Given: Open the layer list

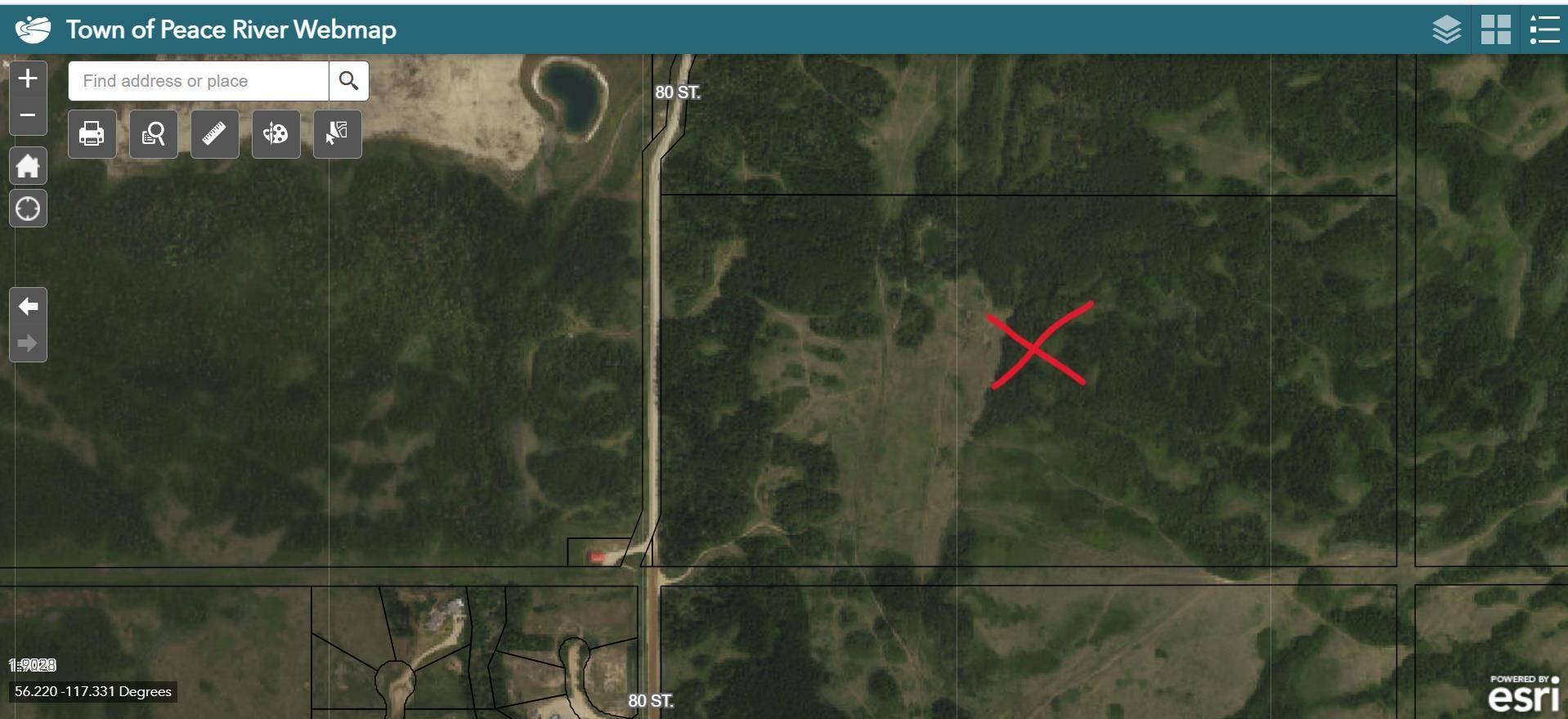Looking at the screenshot, I should tap(1446, 30).
